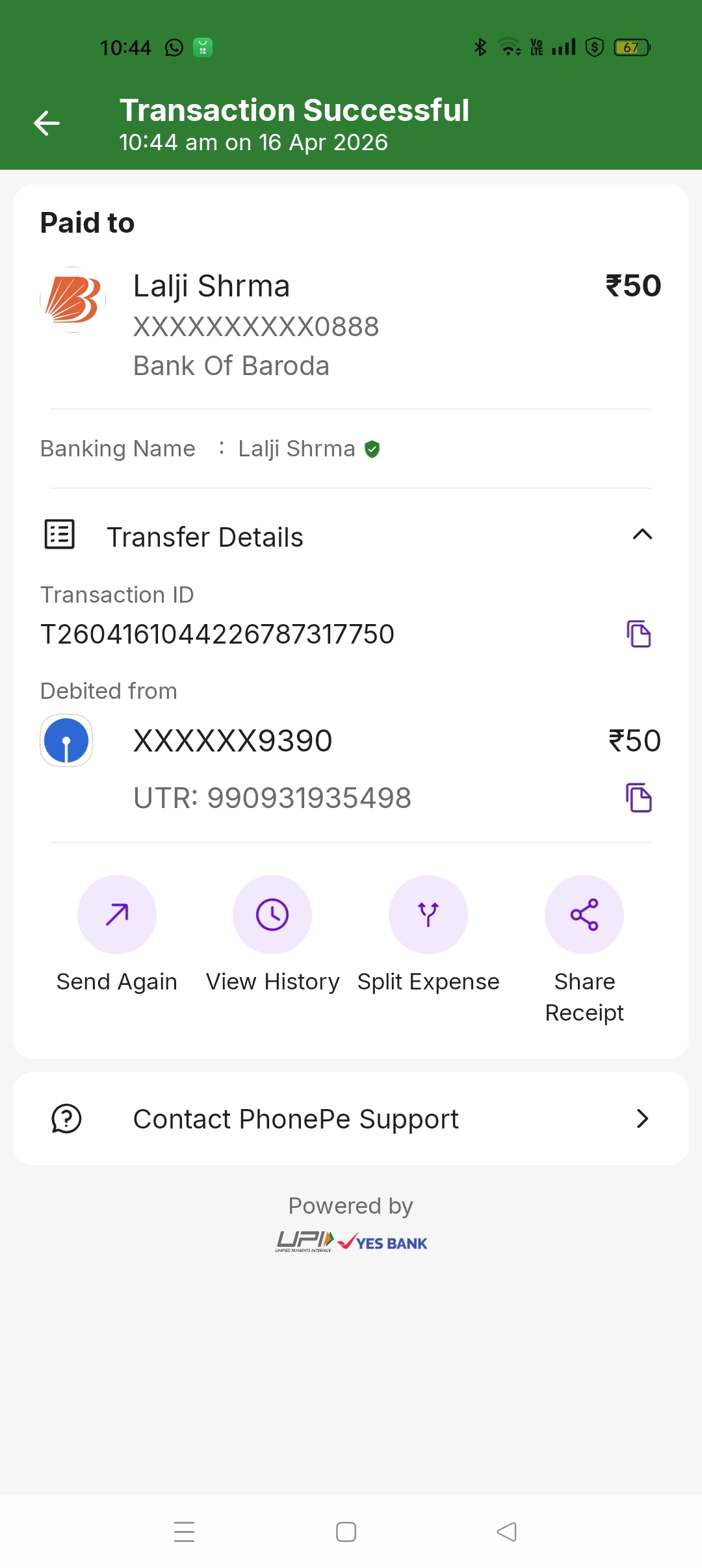Select Split Expense
Screen dimensions: 702x1568
pyautogui.click(x=428, y=915)
